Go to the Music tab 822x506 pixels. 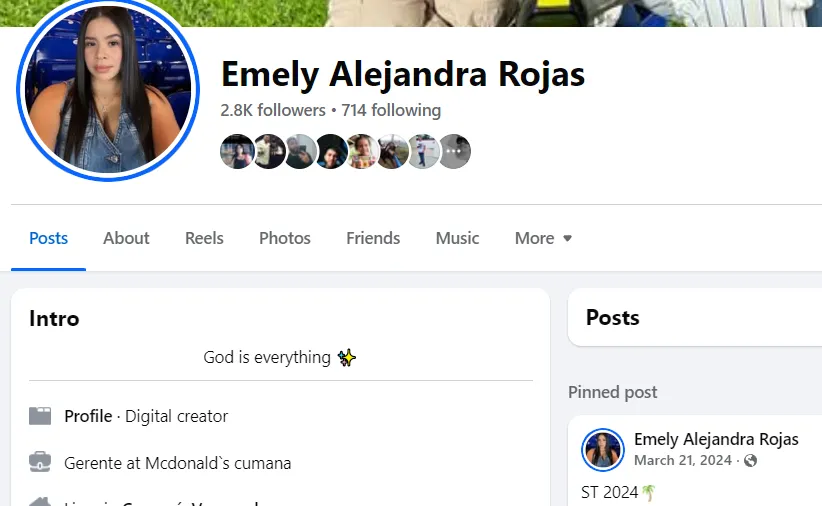[457, 238]
